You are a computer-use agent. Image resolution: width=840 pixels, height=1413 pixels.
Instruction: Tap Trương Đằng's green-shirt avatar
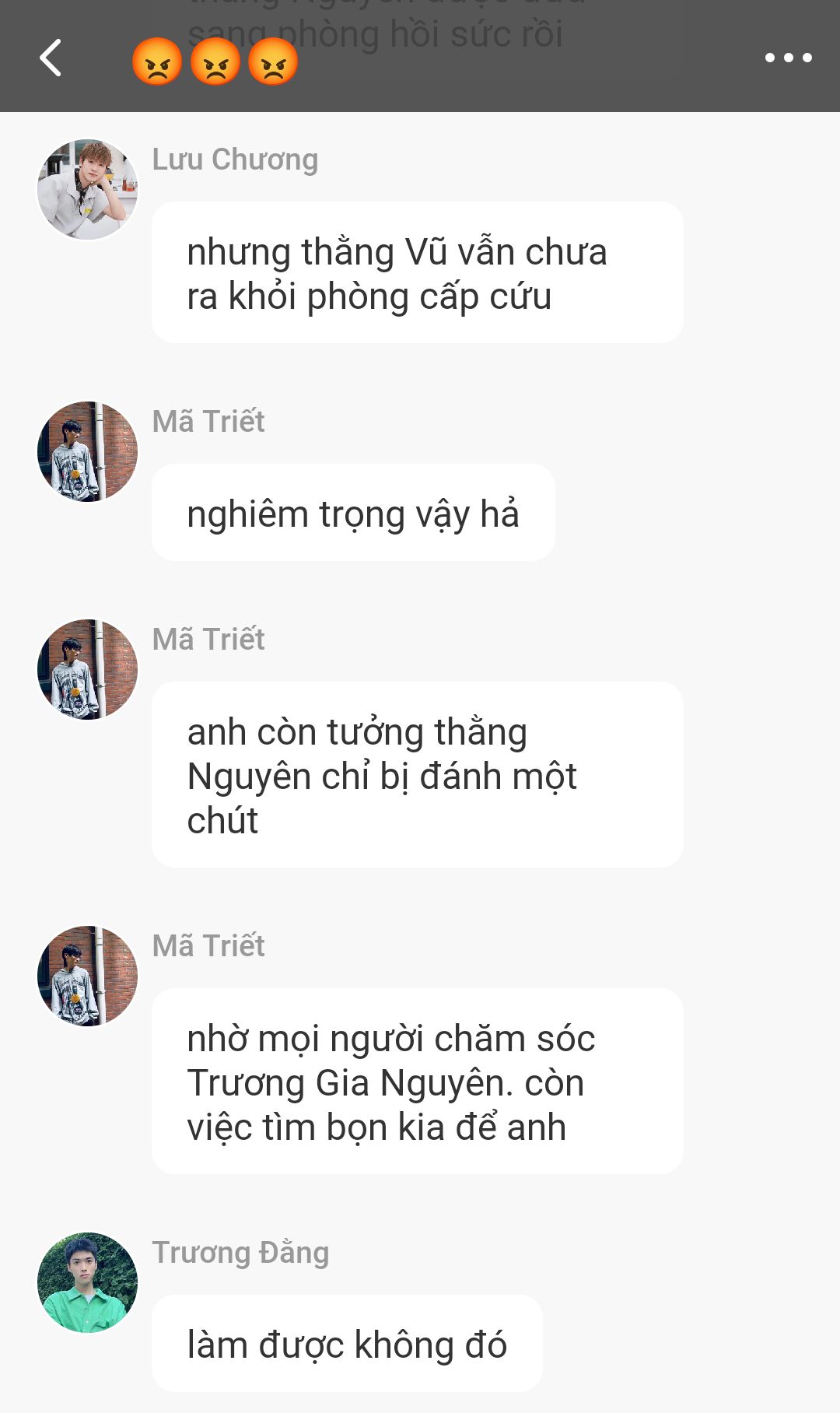[x=87, y=1282]
